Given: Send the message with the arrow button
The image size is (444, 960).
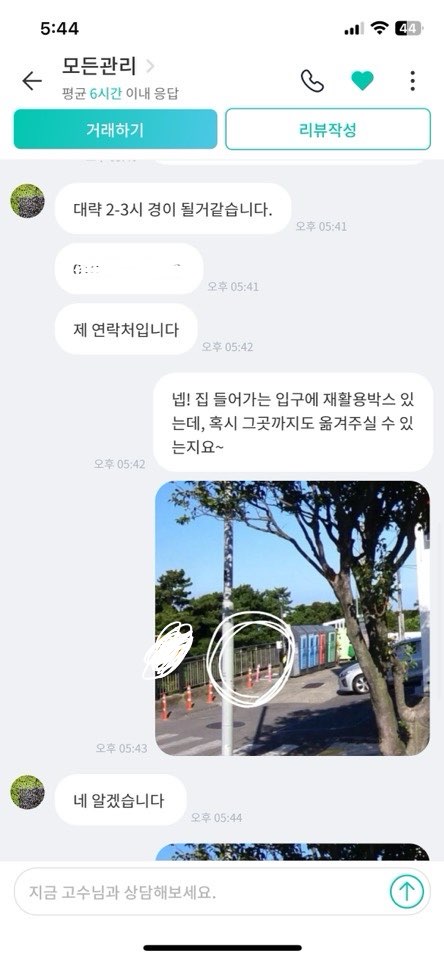Looking at the screenshot, I should click(407, 891).
